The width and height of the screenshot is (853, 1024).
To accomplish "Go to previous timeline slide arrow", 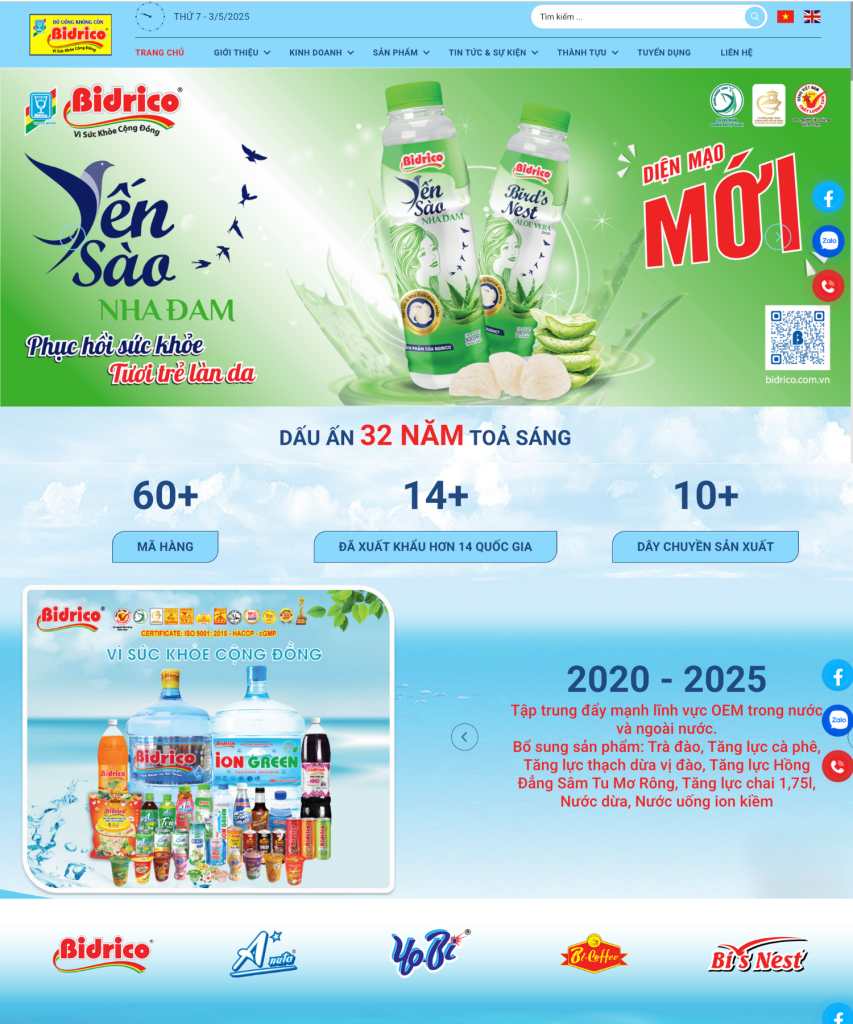I will [x=464, y=737].
